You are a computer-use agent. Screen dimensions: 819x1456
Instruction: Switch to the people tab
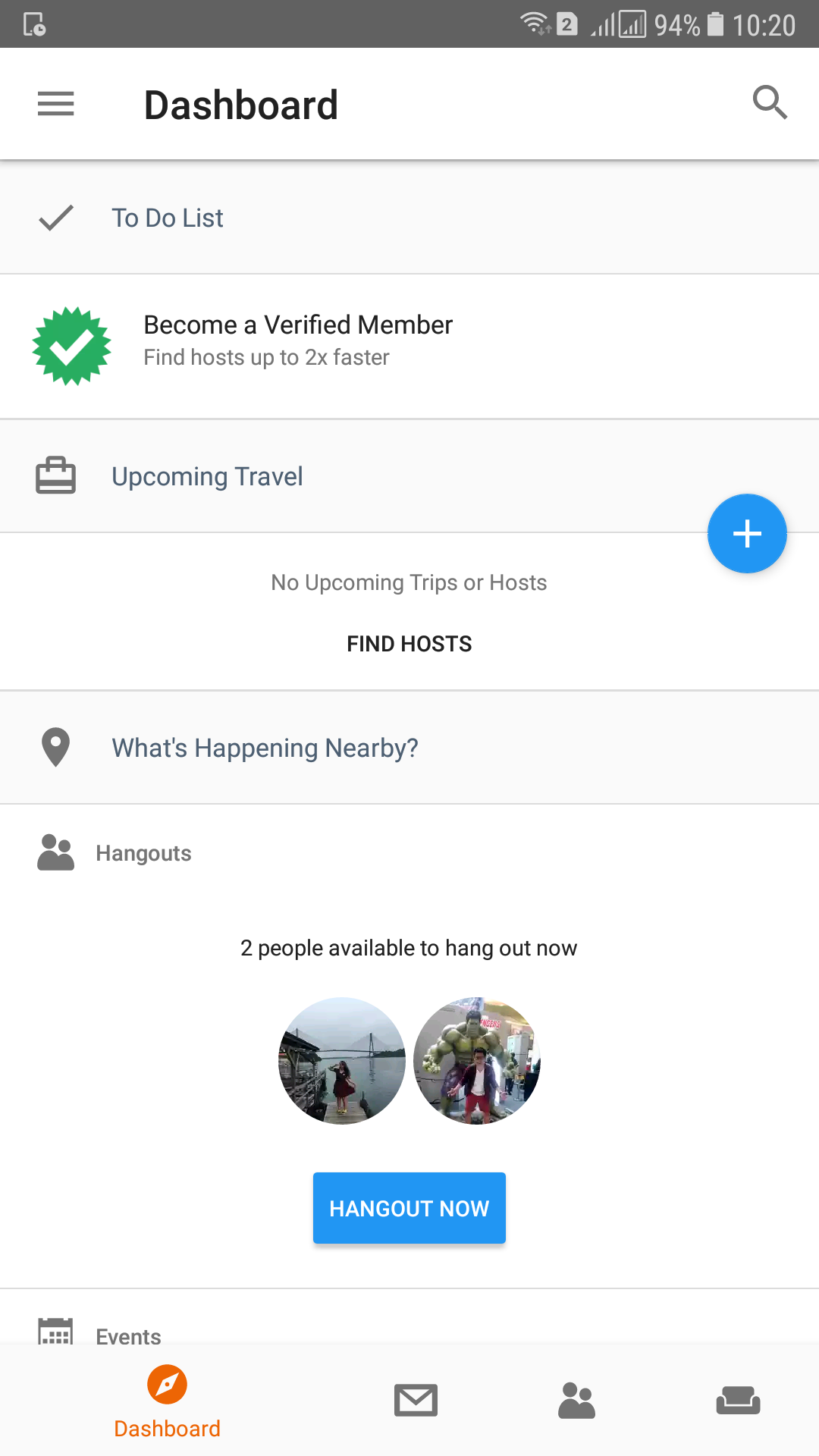point(576,1401)
